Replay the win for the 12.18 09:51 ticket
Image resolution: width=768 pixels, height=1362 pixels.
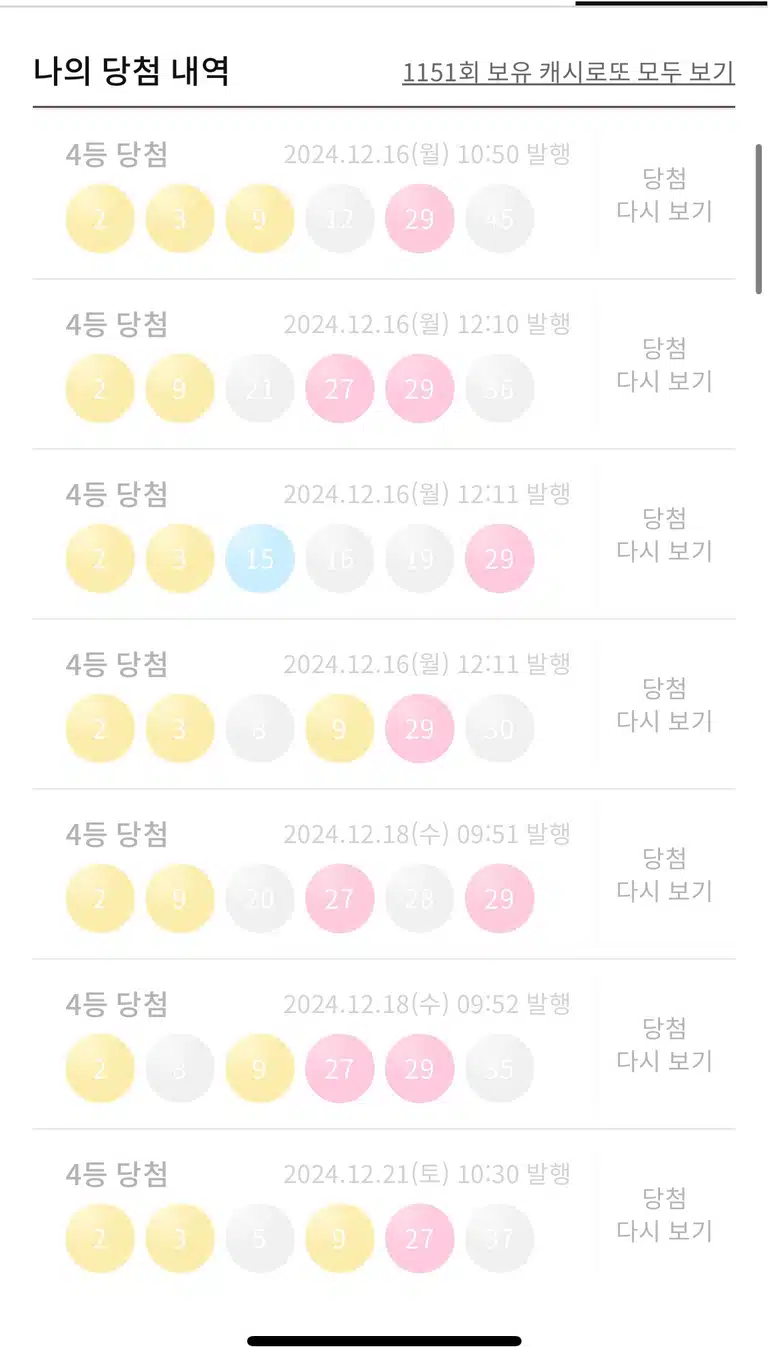664,875
